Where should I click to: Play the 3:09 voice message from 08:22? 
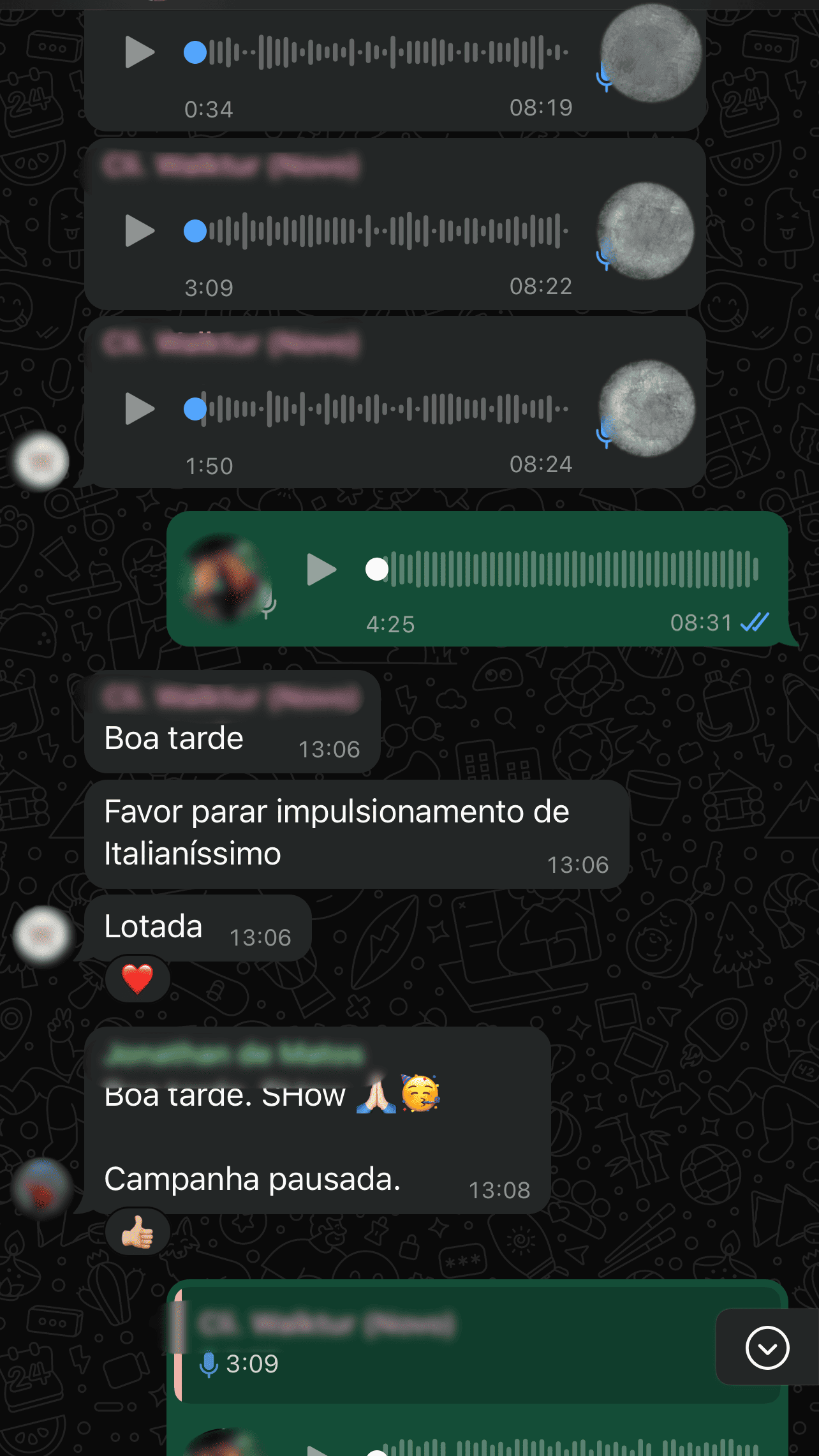coord(140,230)
